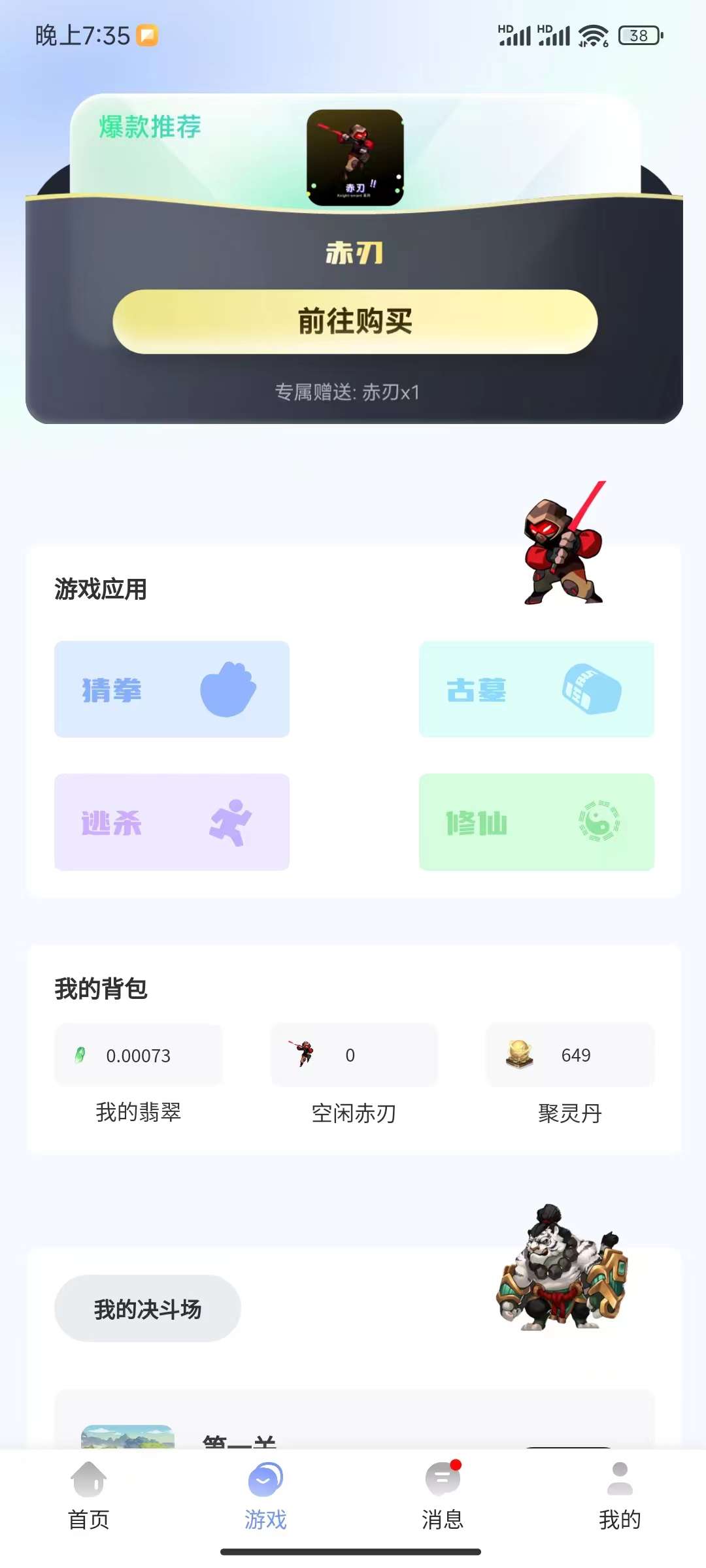Start the 逃杀 game
Image resolution: width=706 pixels, height=1568 pixels.
[x=171, y=822]
